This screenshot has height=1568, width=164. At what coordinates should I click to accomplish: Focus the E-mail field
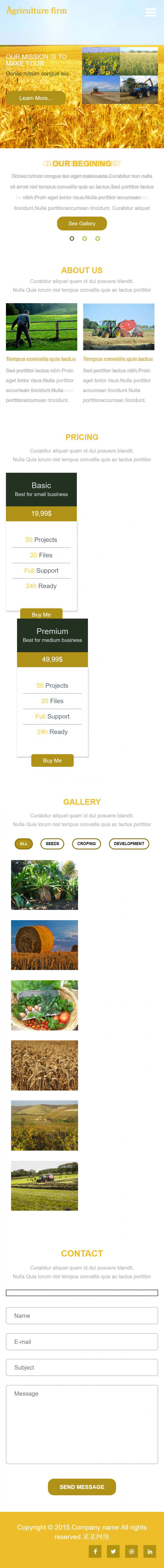coord(82,1342)
